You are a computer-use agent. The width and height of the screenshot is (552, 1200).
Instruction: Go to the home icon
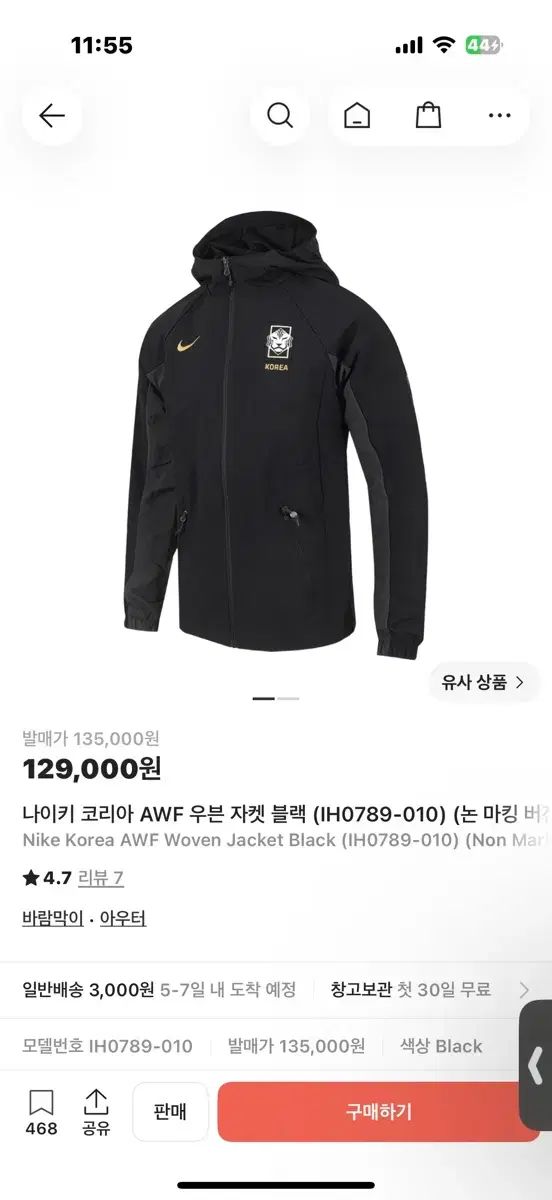(x=357, y=116)
